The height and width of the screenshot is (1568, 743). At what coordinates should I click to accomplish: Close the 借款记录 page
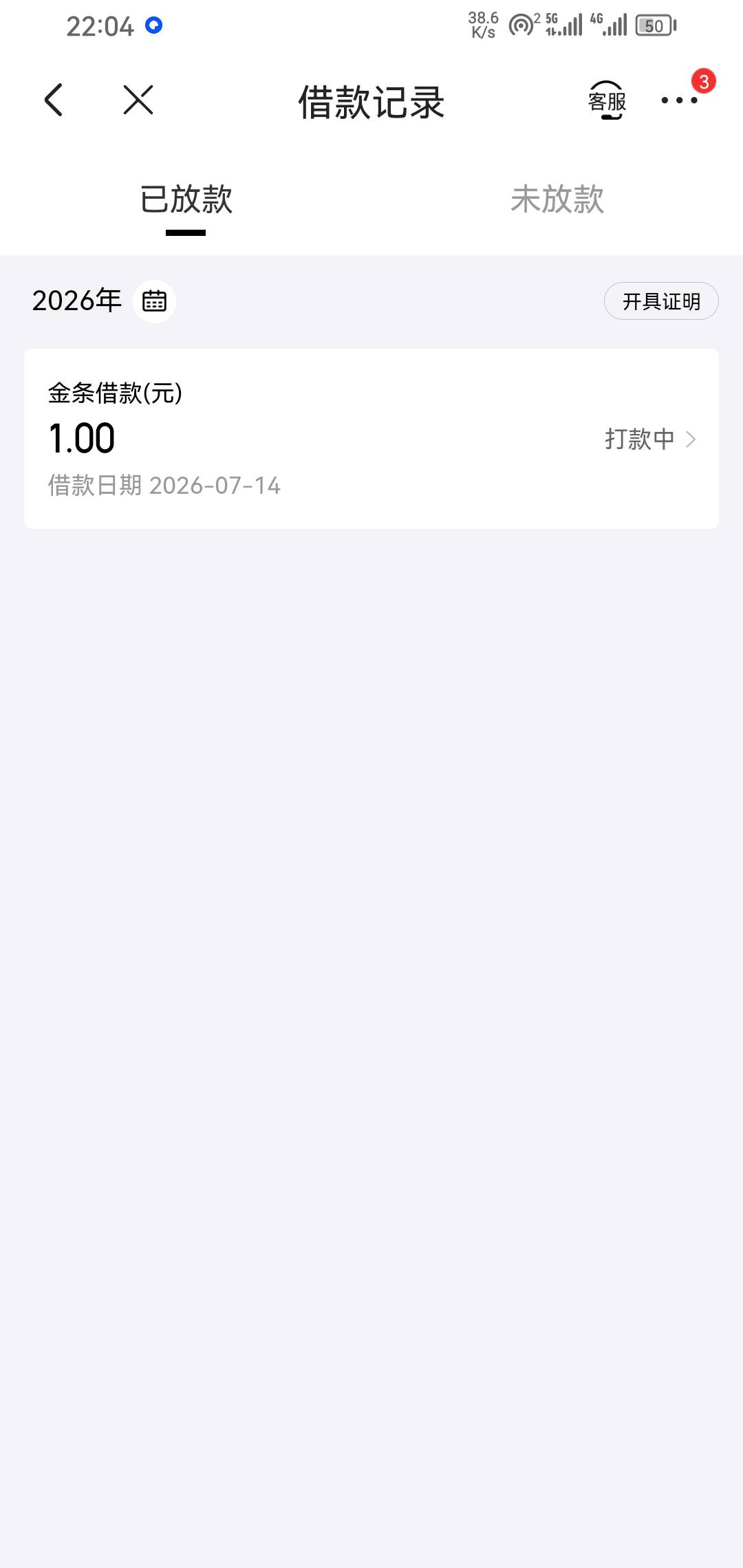tap(138, 100)
